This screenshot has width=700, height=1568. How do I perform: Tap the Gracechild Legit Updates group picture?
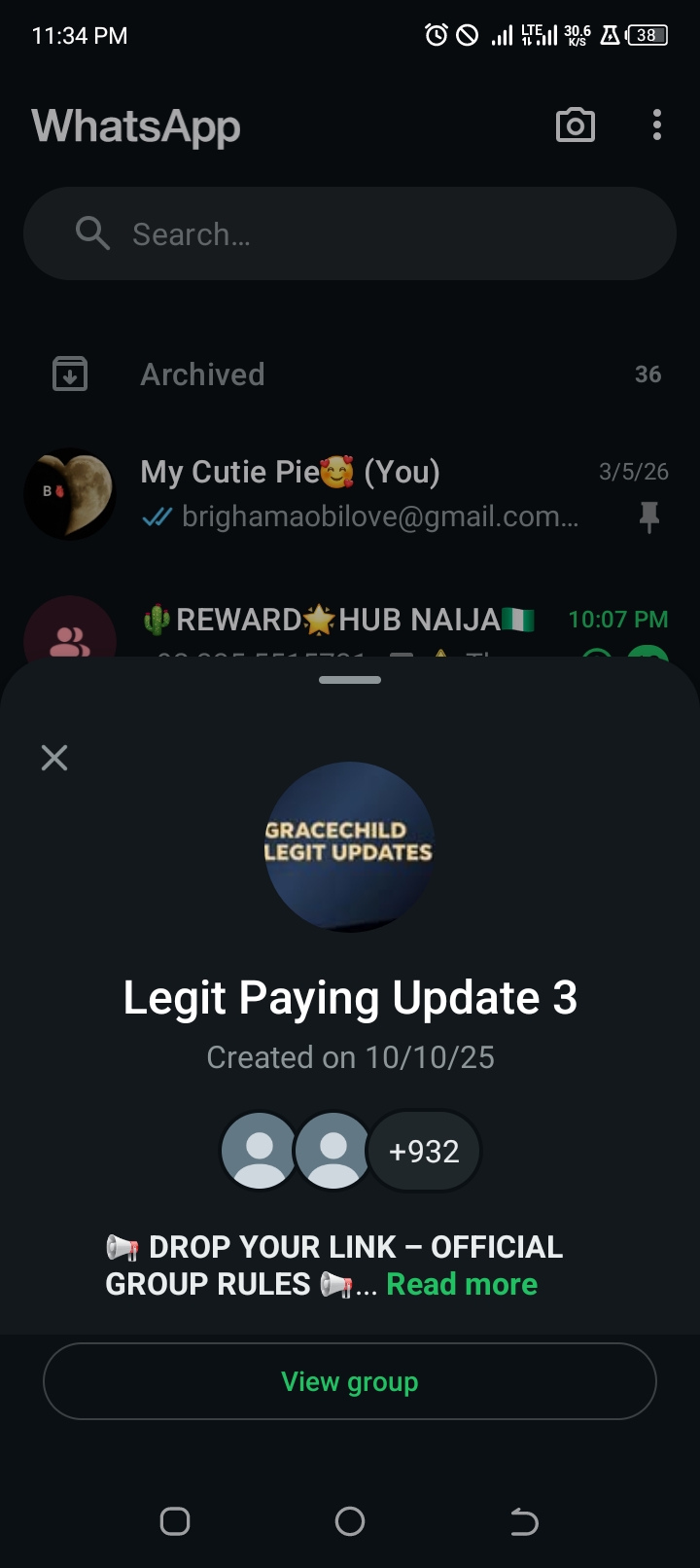pyautogui.click(x=350, y=846)
